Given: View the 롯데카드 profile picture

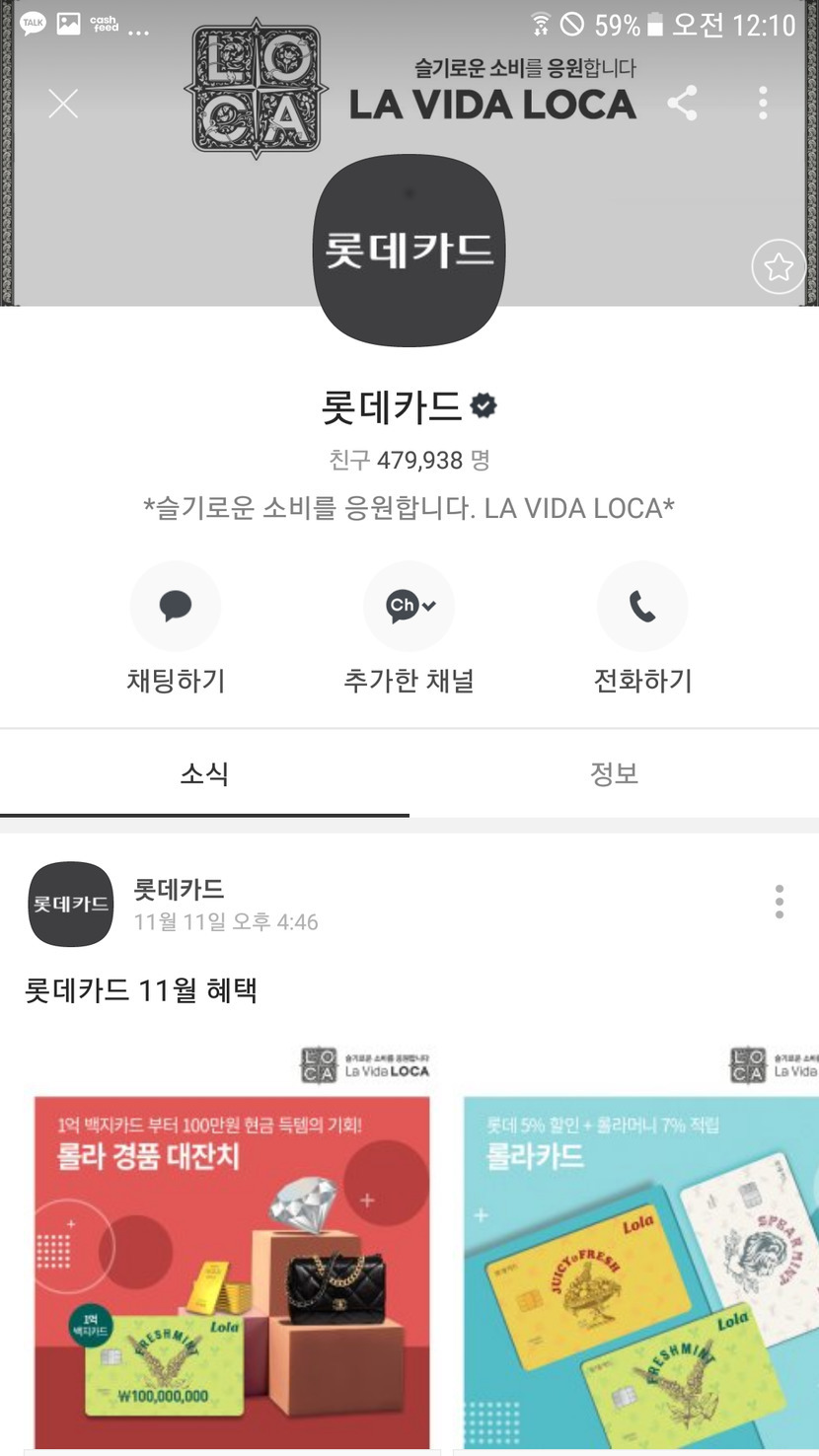Looking at the screenshot, I should coord(409,251).
